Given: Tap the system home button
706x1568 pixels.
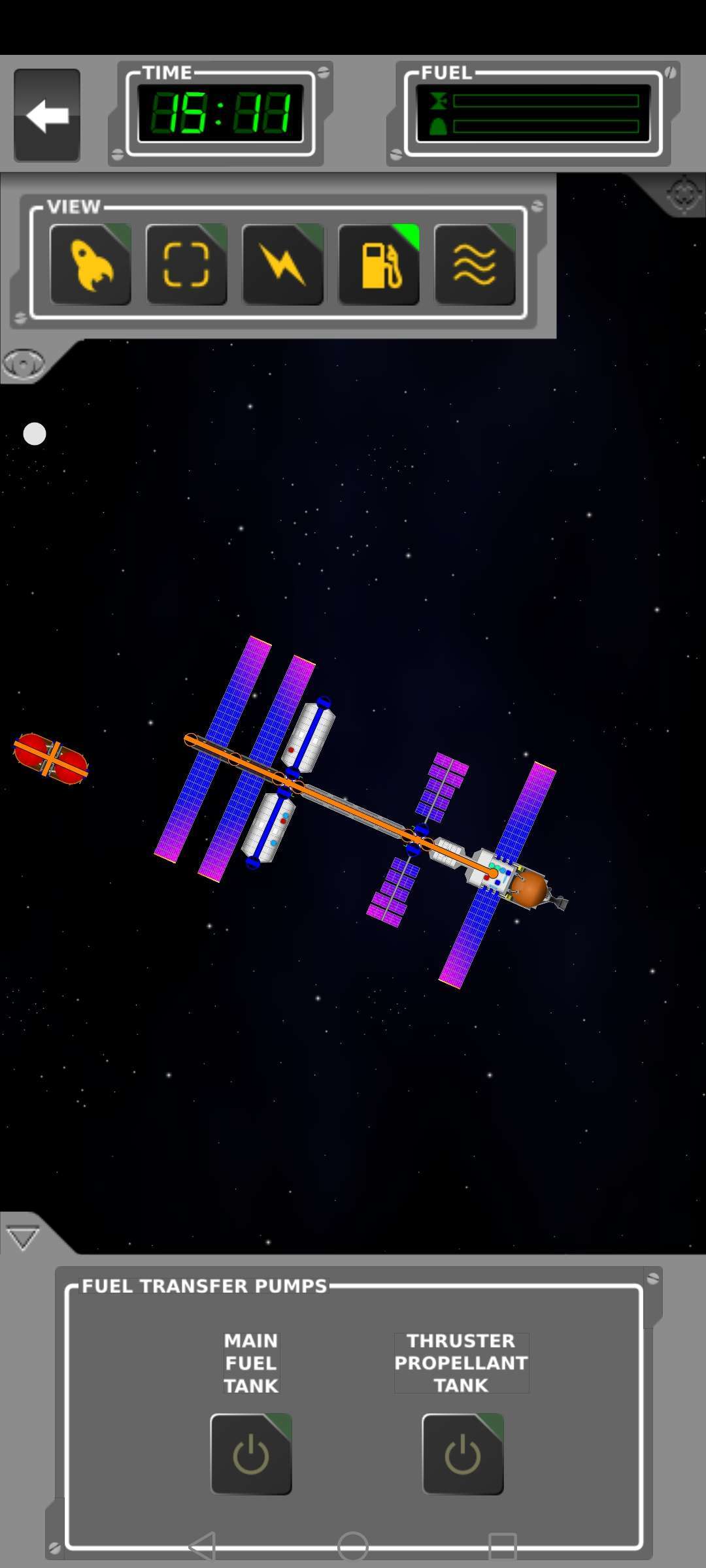Looking at the screenshot, I should coord(353,1546).
